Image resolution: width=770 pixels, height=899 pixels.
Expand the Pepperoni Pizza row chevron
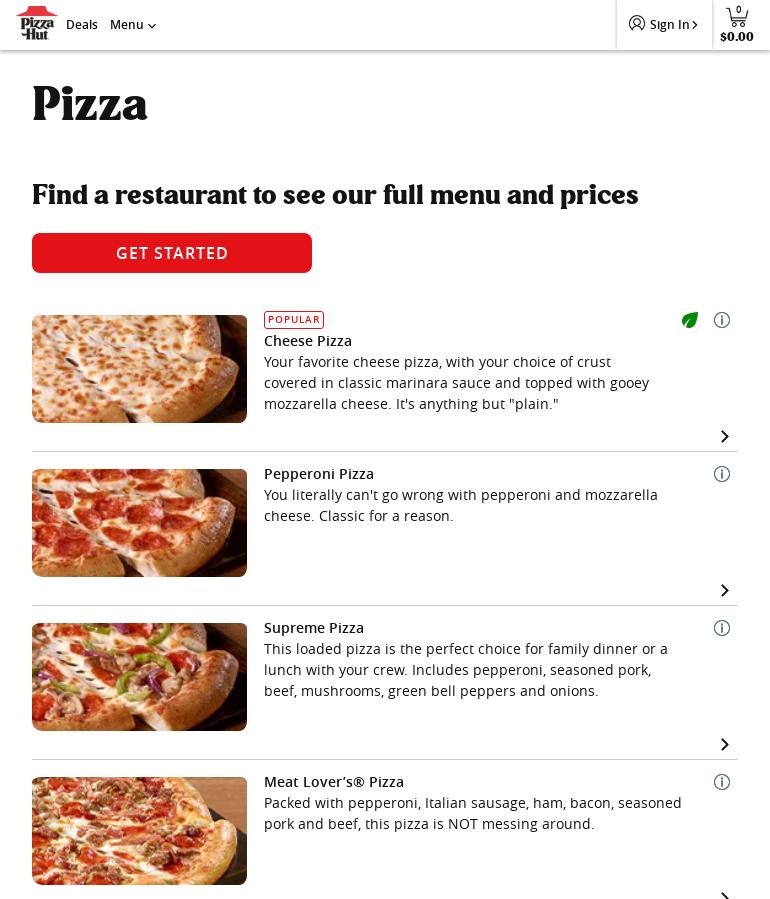pyautogui.click(x=725, y=590)
